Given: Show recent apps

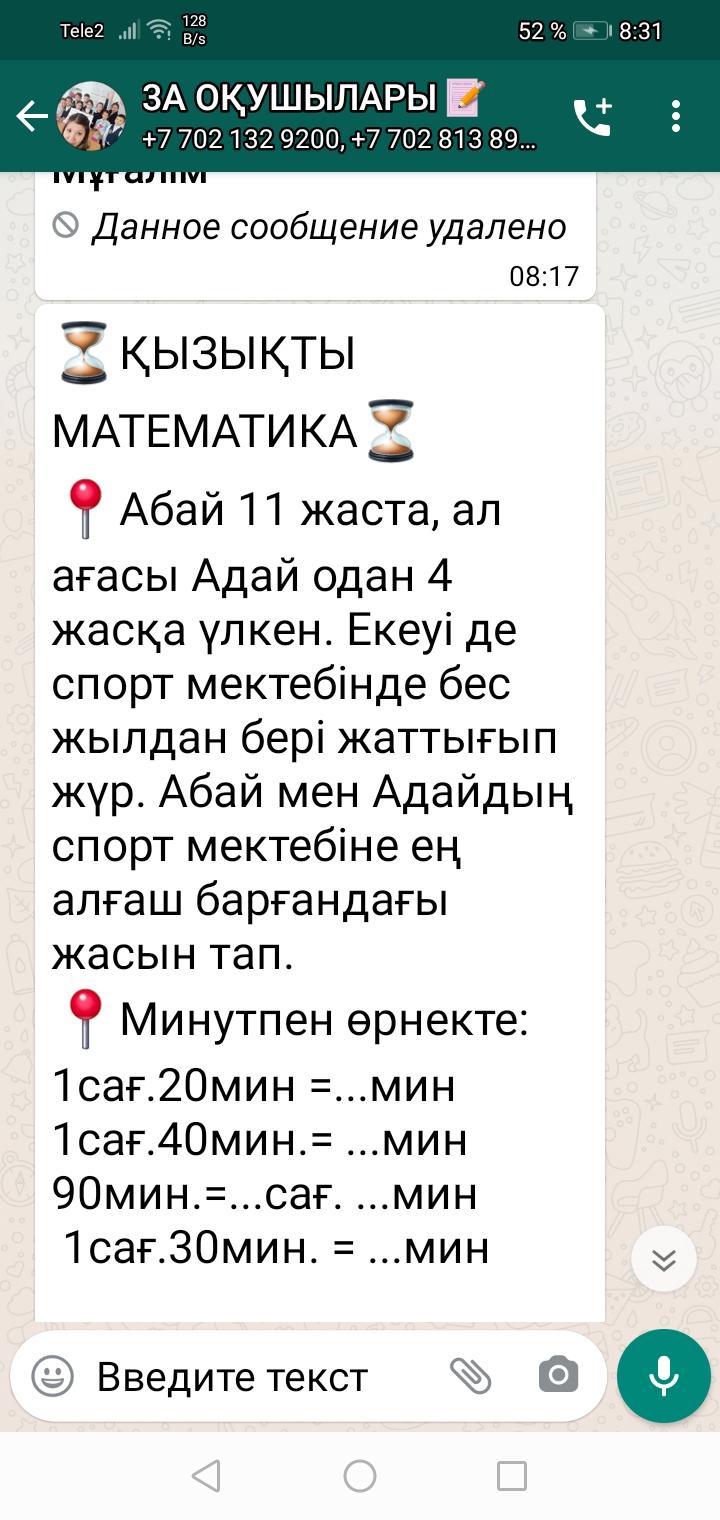Looking at the screenshot, I should [512, 1475].
